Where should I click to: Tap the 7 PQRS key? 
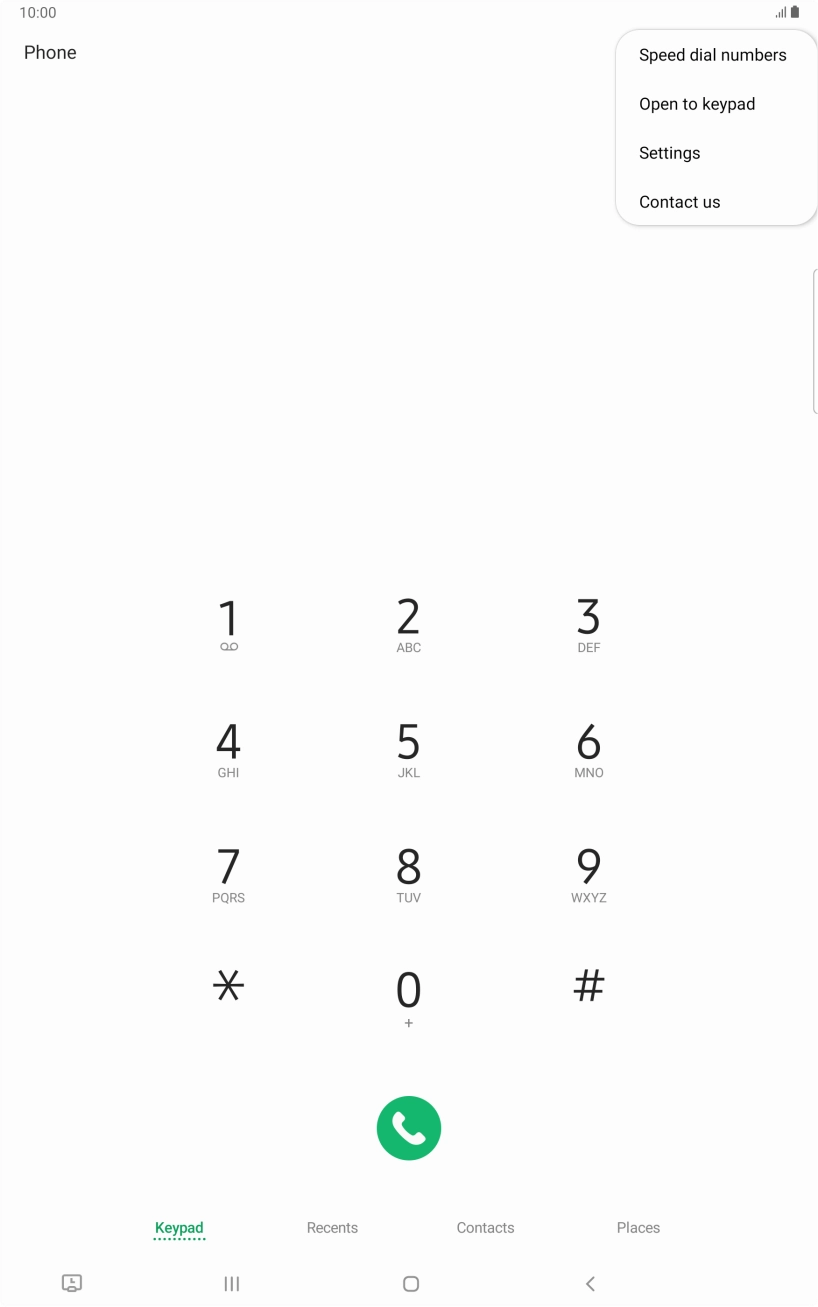click(229, 875)
